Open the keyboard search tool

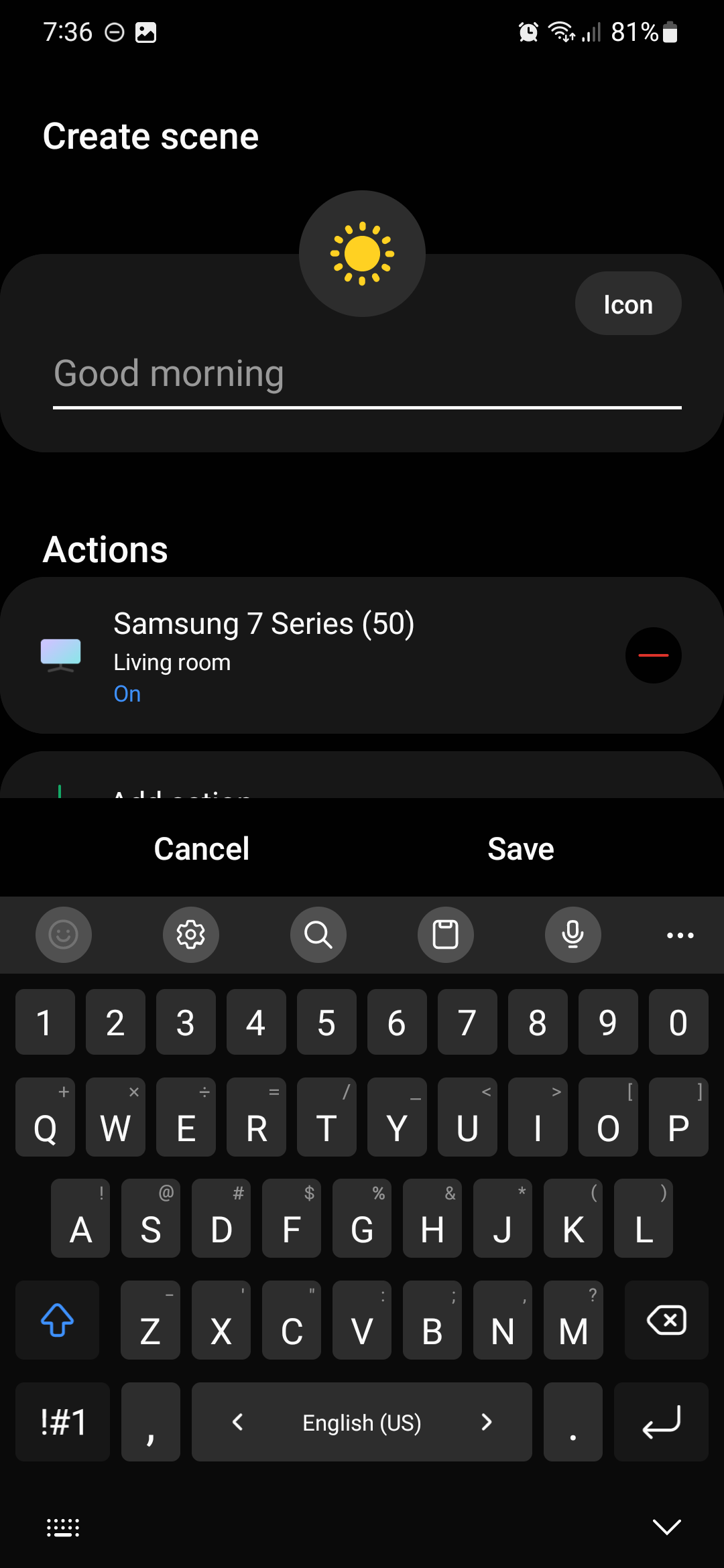click(318, 935)
